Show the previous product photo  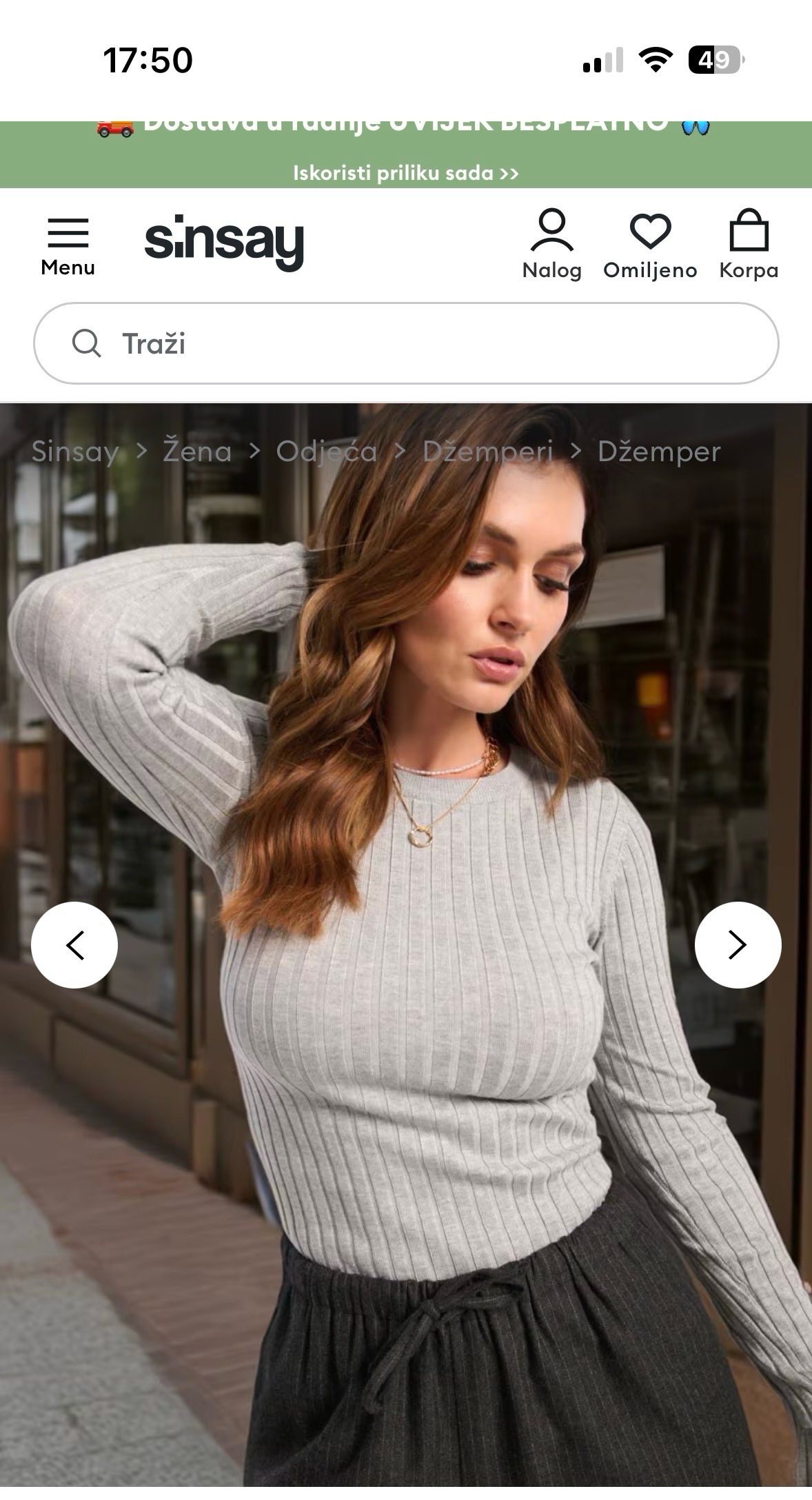coord(74,944)
